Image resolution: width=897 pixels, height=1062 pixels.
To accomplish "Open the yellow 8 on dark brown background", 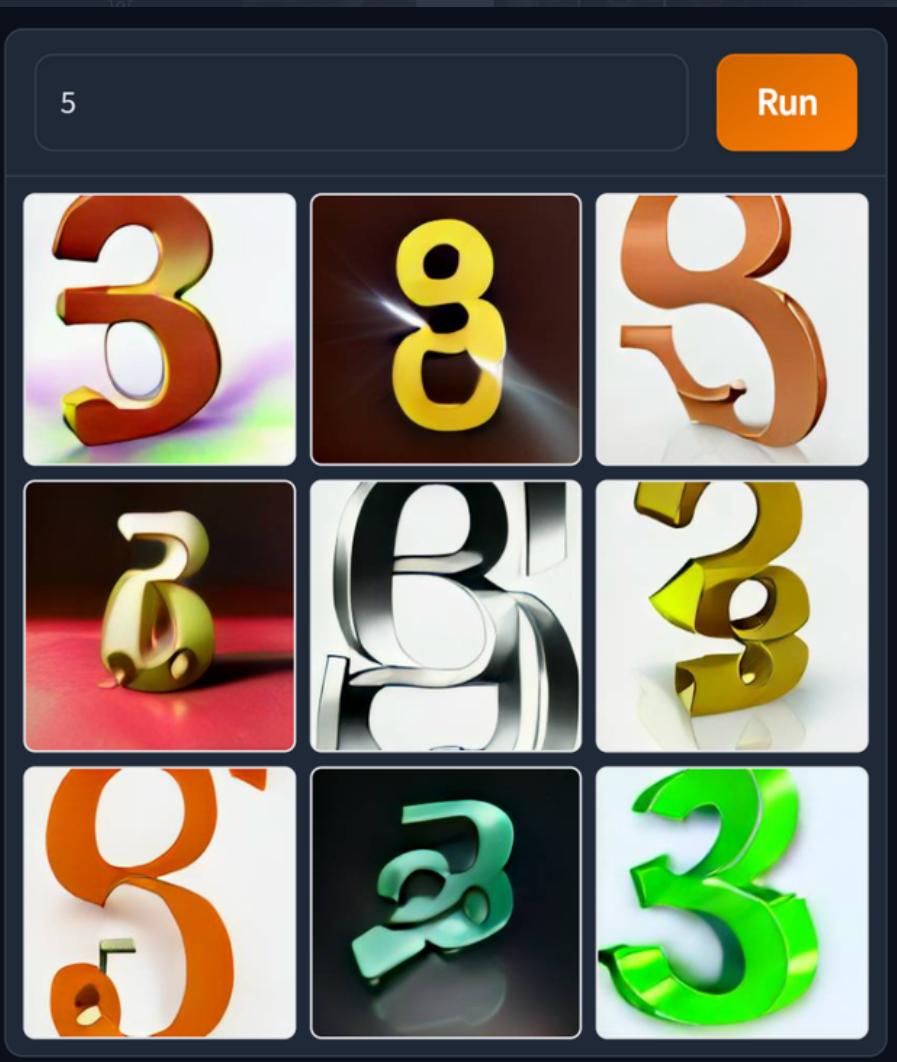I will (x=446, y=329).
